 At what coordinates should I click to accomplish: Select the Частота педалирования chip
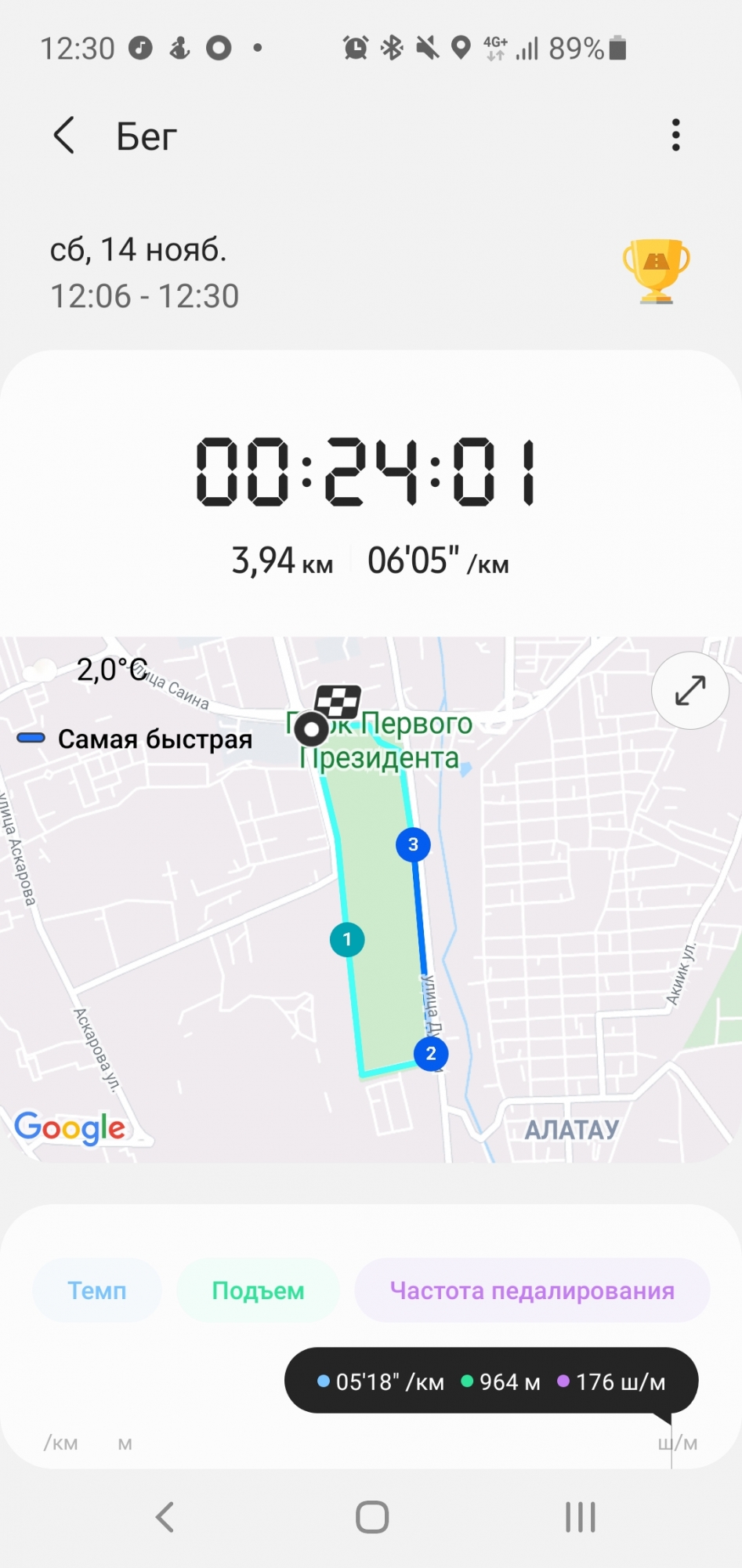[x=532, y=1290]
